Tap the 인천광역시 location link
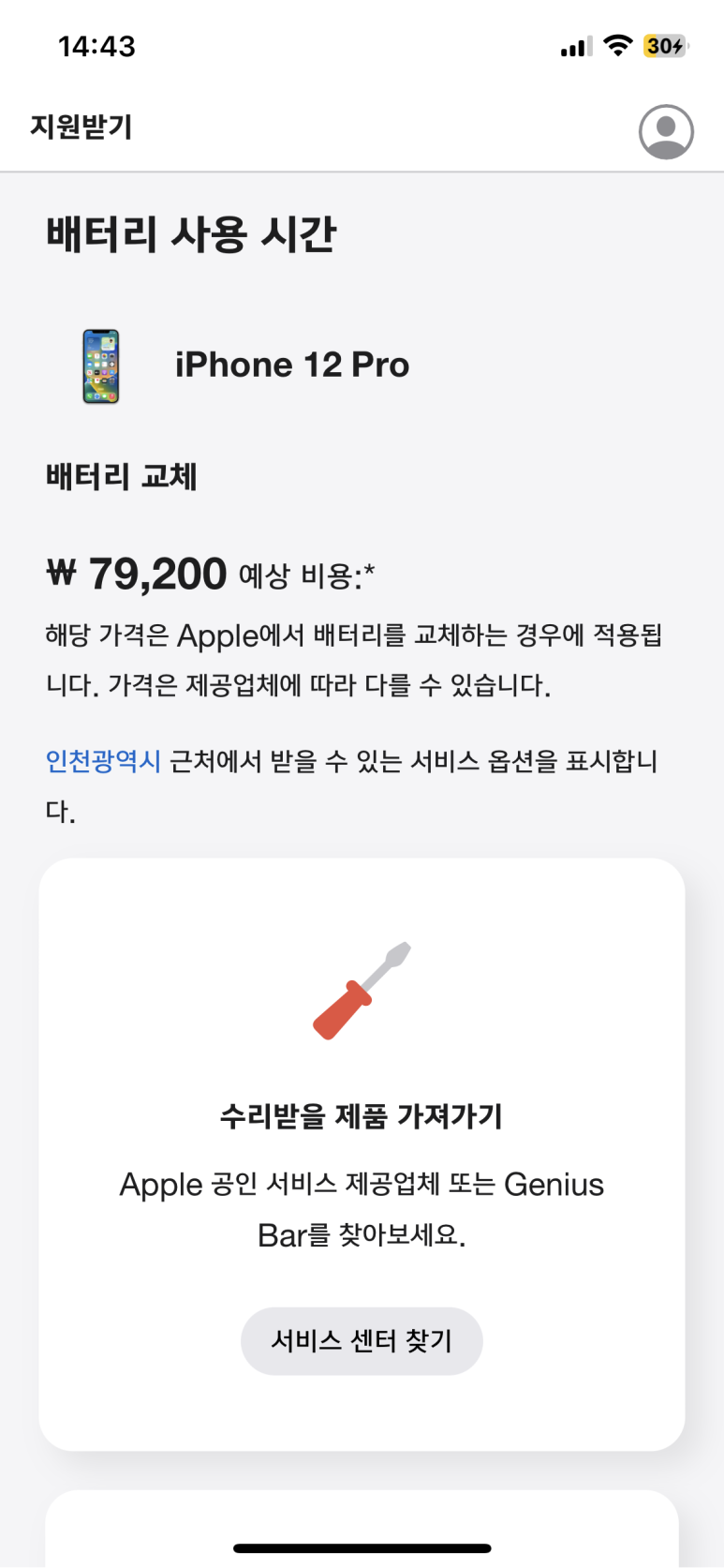This screenshot has height=1568, width=724. (x=103, y=761)
